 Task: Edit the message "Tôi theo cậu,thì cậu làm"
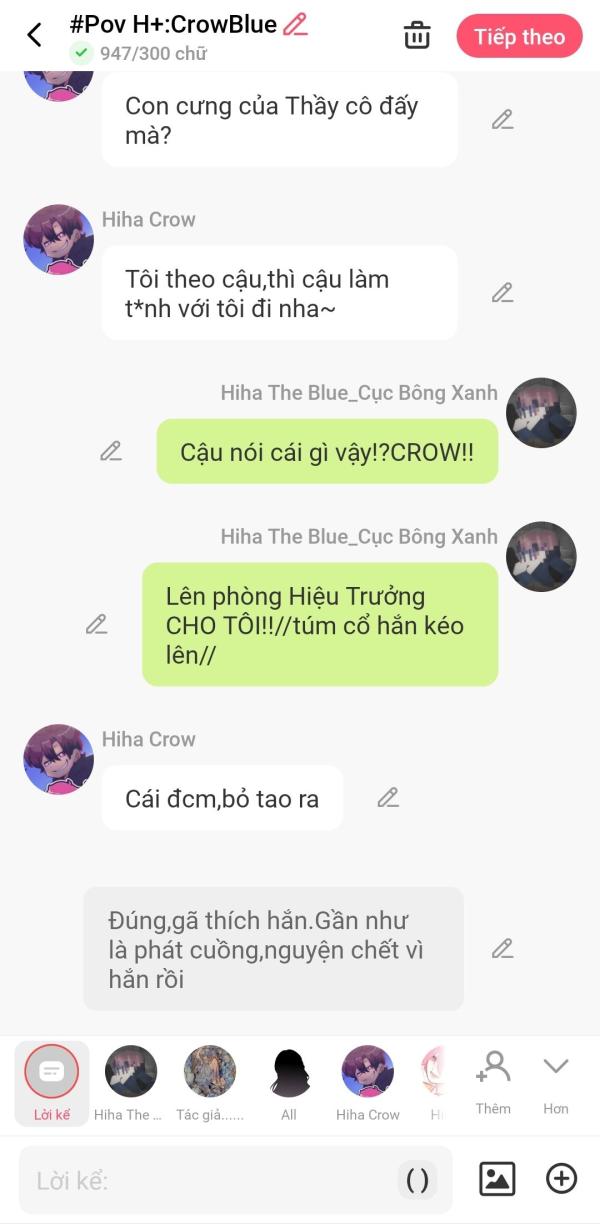pyautogui.click(x=502, y=293)
